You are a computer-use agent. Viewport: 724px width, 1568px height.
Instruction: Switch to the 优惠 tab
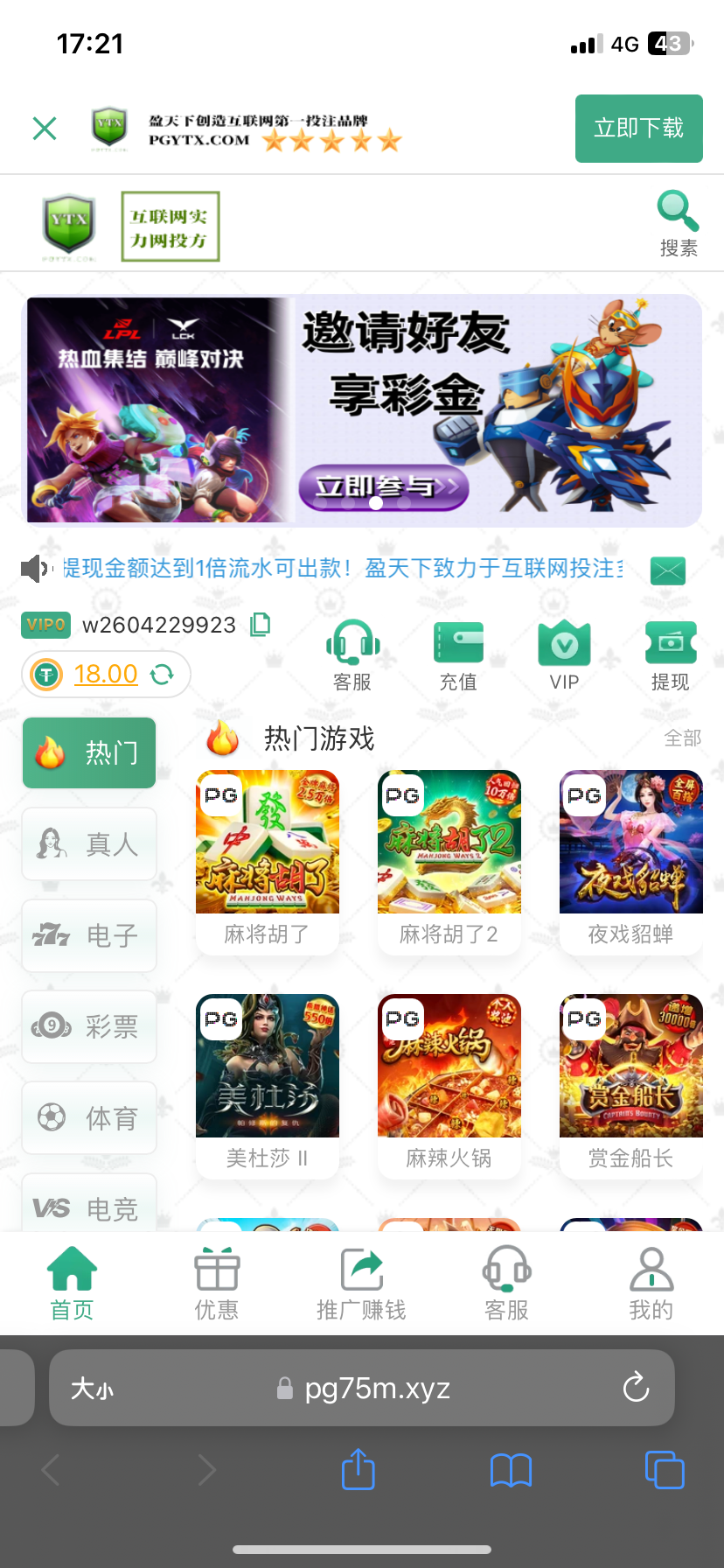[217, 1284]
